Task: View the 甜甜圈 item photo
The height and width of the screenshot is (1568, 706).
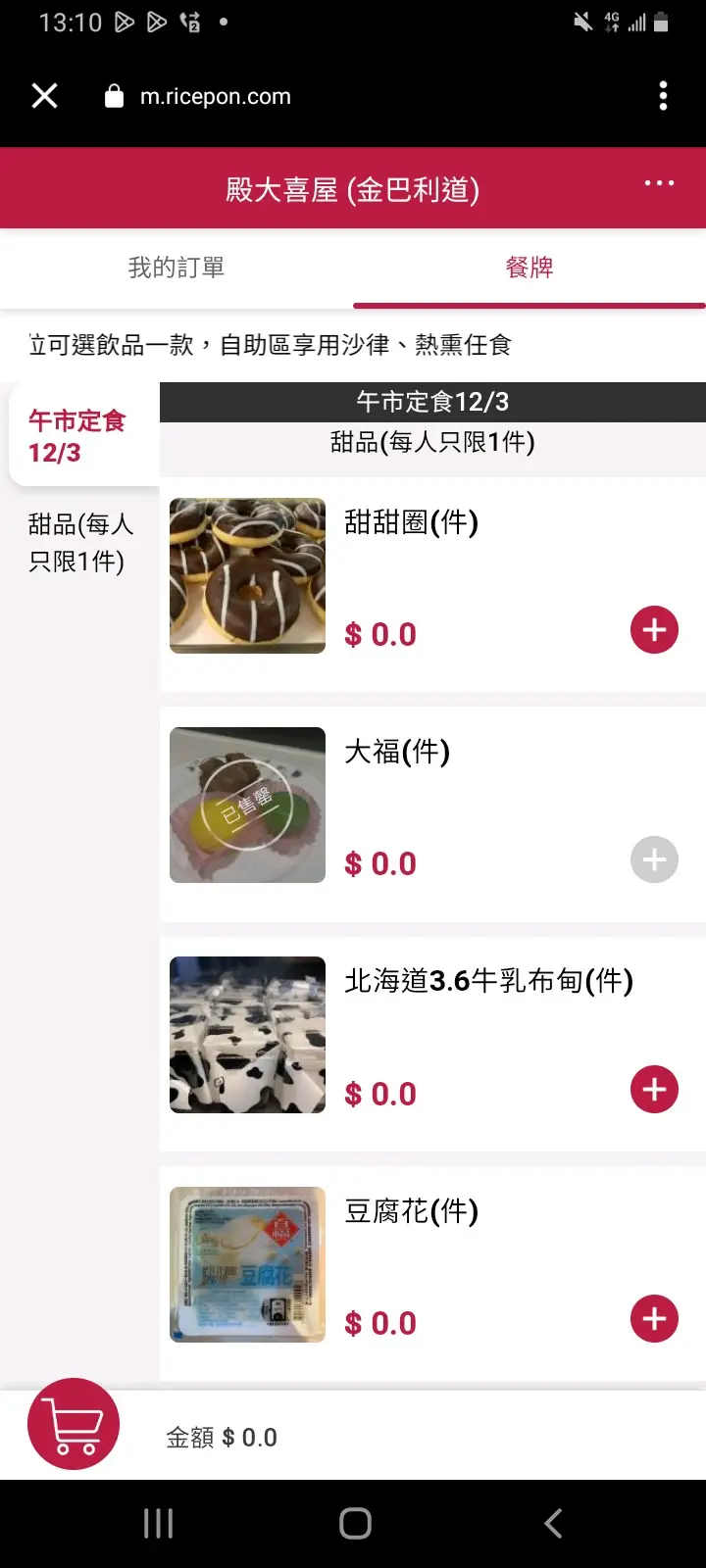Action: point(247,575)
